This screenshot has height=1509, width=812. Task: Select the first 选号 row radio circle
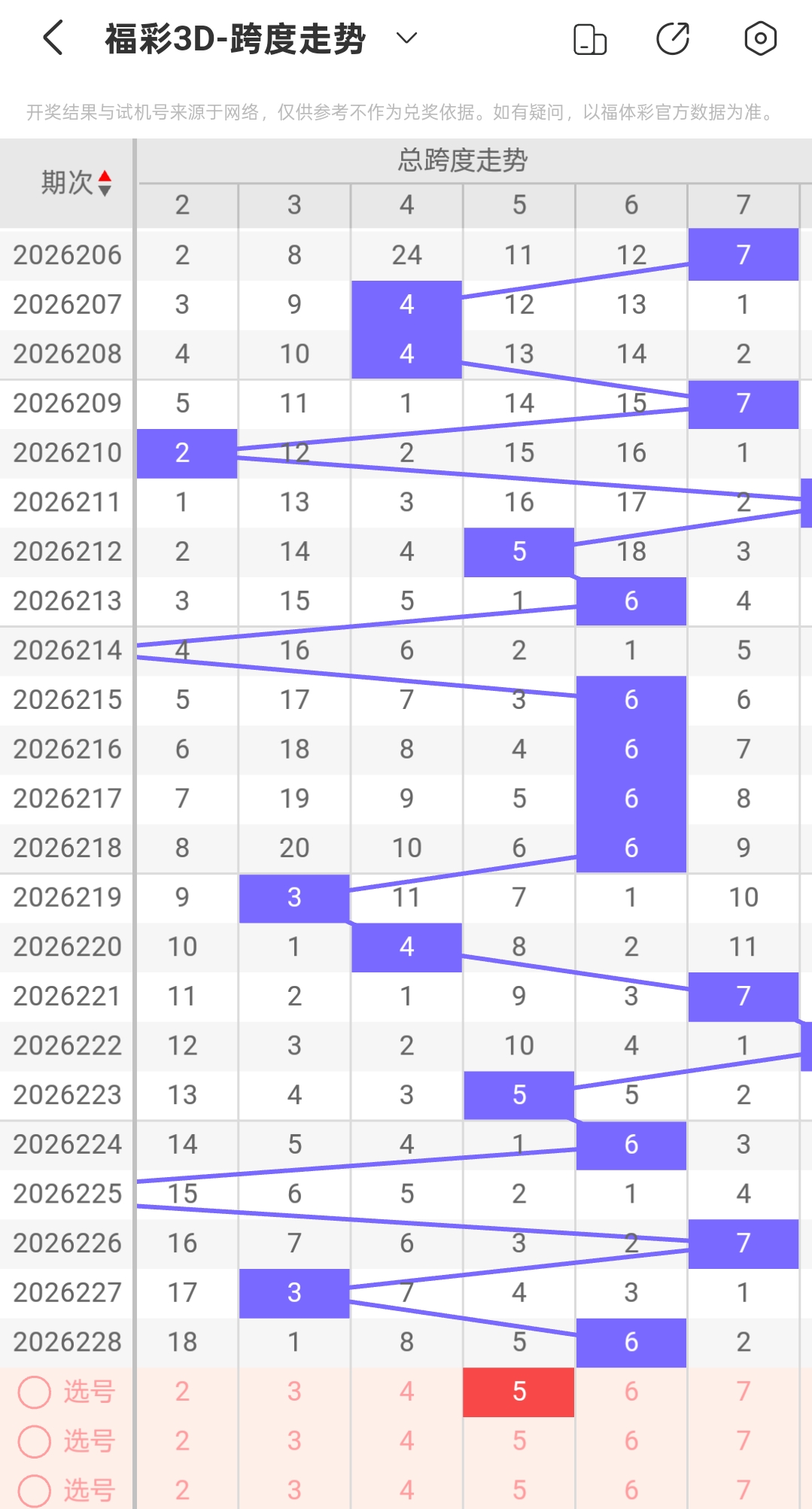[35, 1392]
